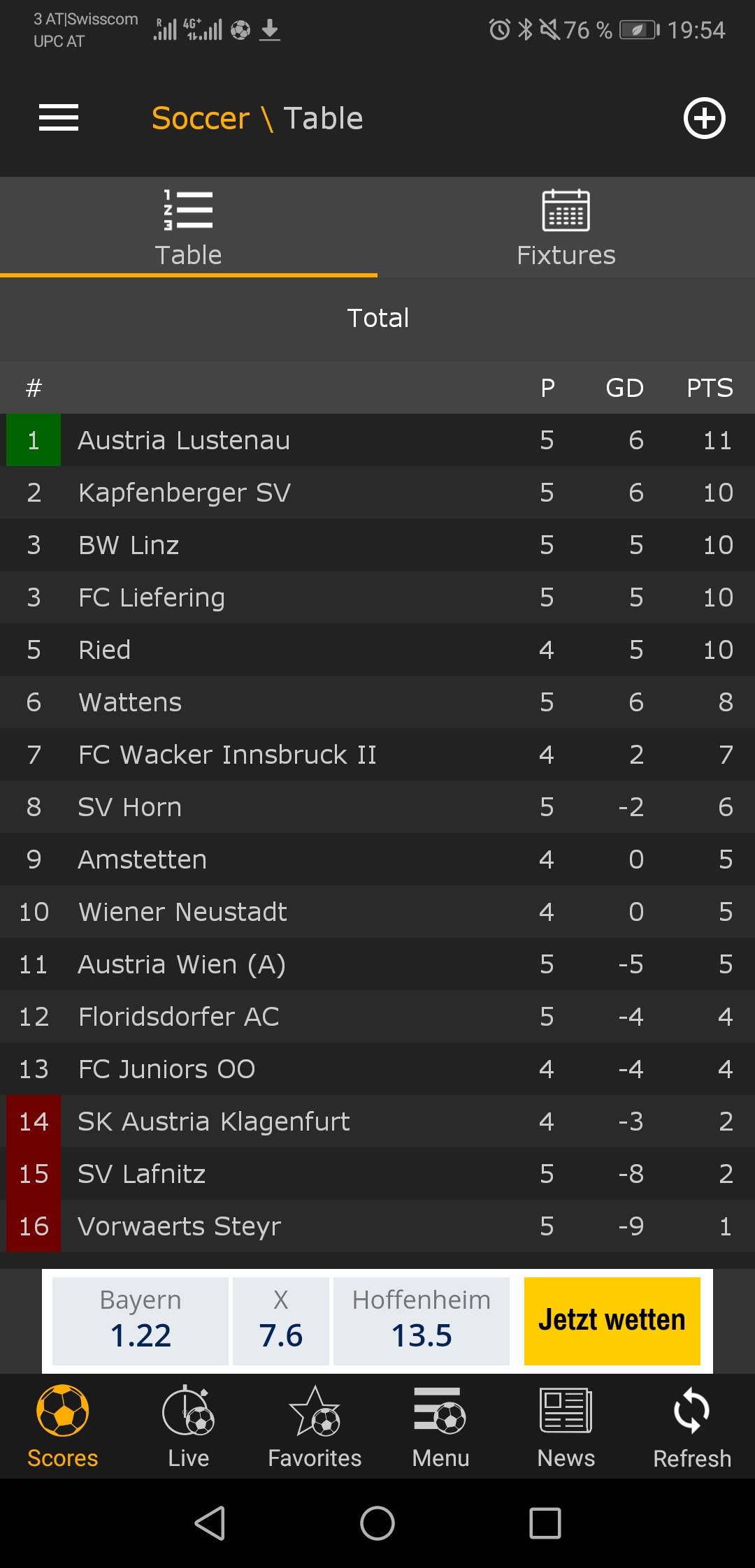Image resolution: width=755 pixels, height=1568 pixels.
Task: Select Hoffenheim odds 13.5
Action: 422,1321
